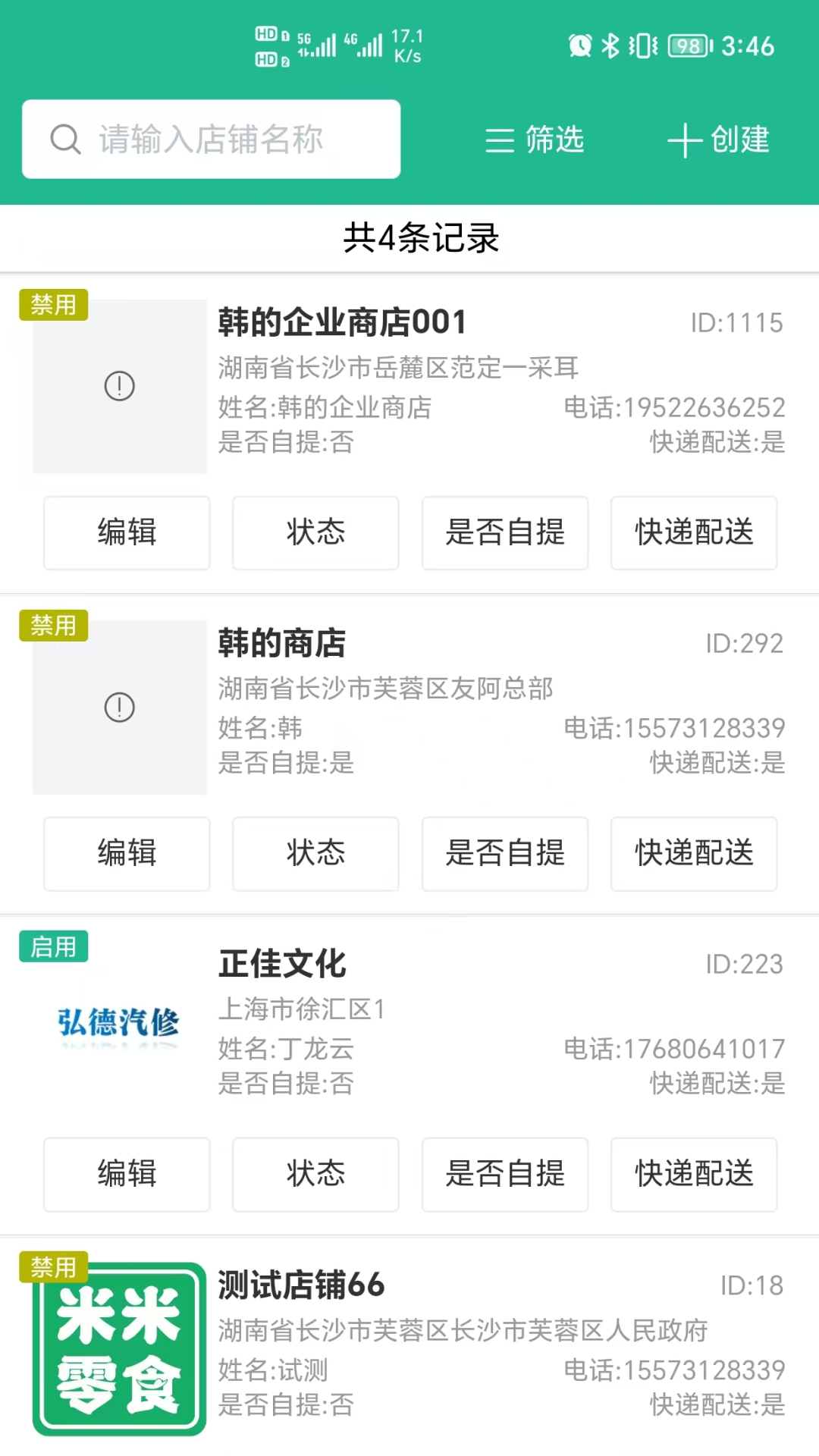Change 状态 for 韩的商店

pos(315,853)
